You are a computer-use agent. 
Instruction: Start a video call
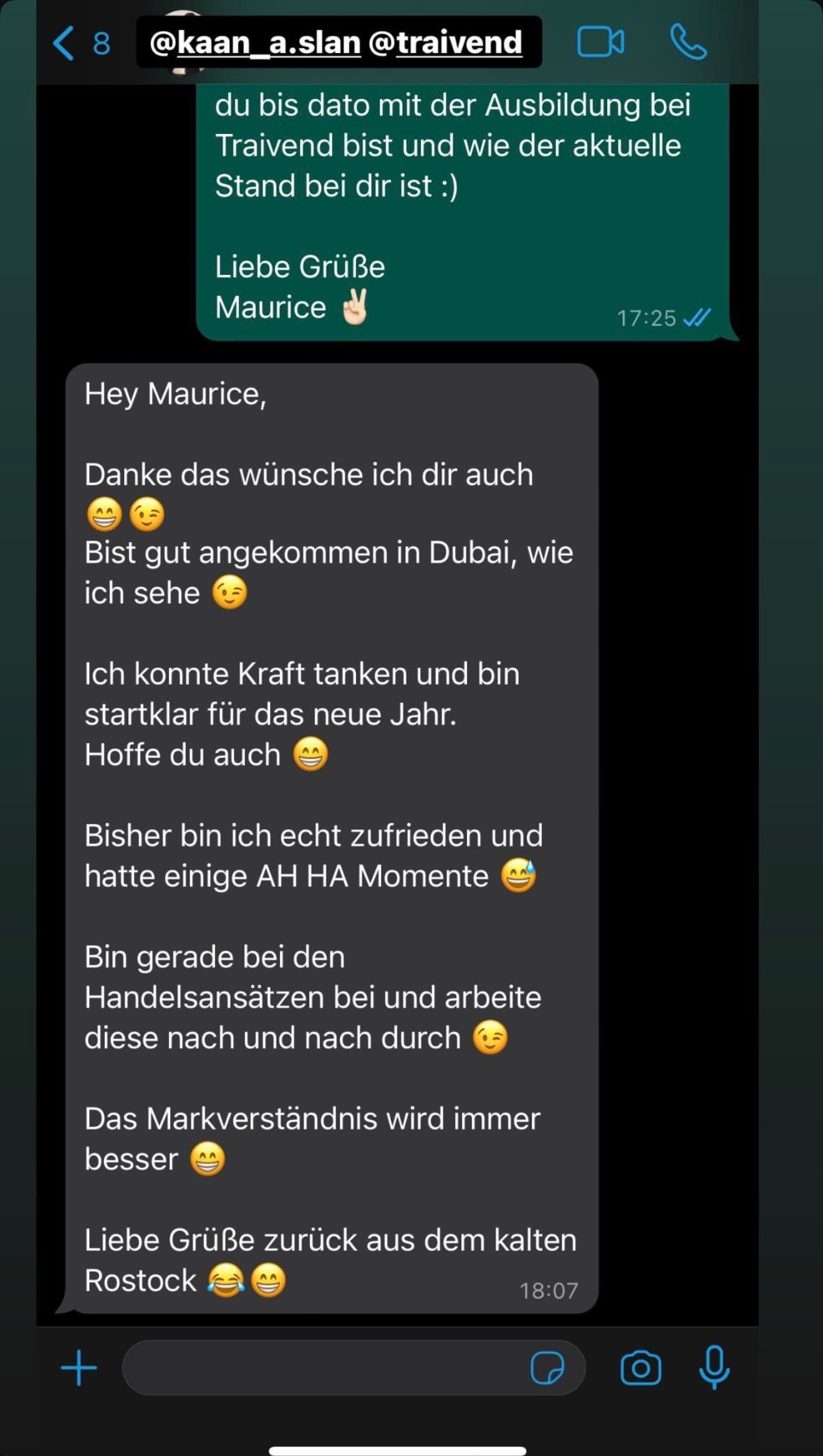(x=600, y=41)
